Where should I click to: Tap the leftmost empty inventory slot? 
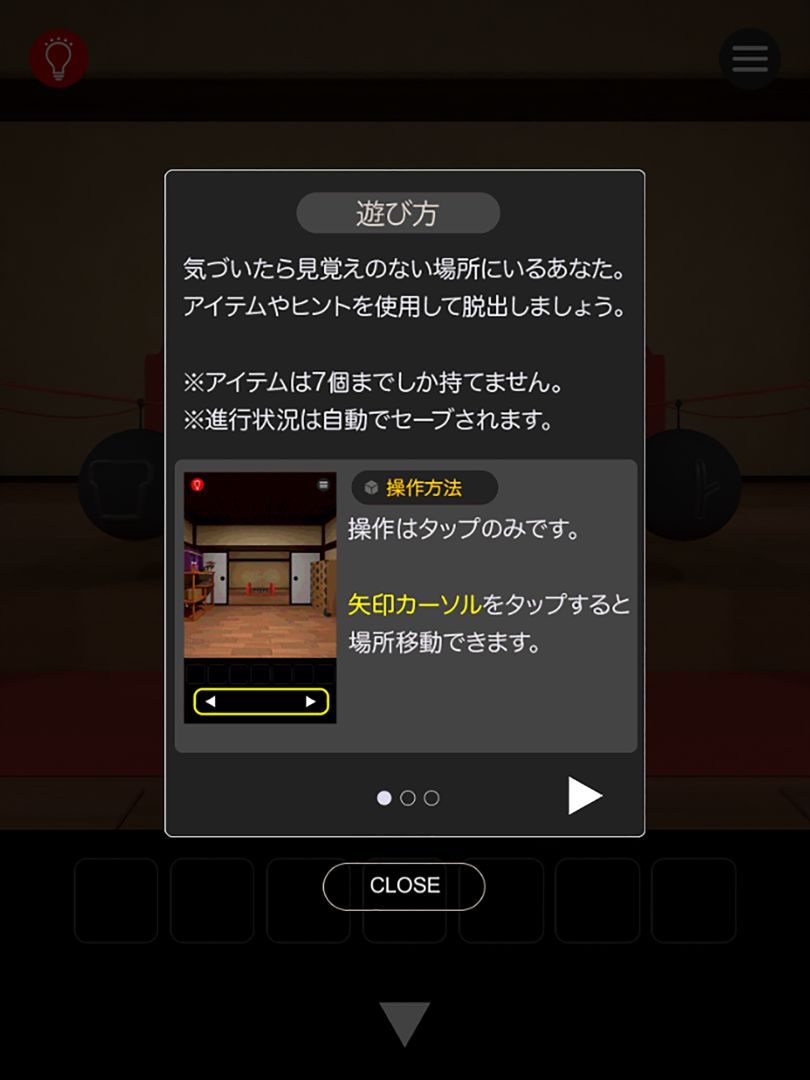pos(114,902)
